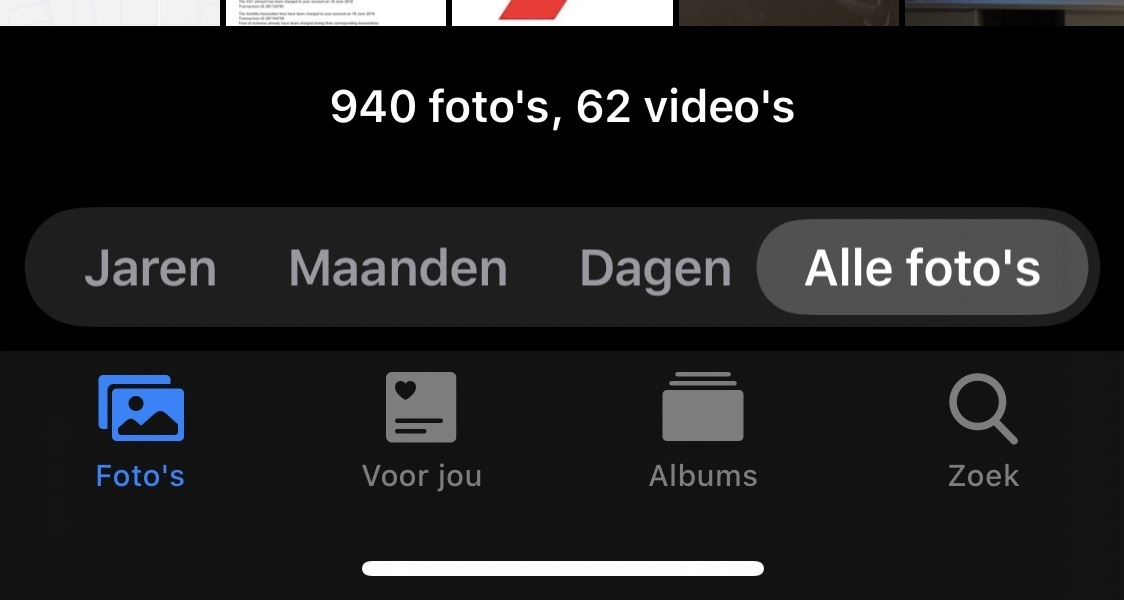Select the Alle foto's segment
This screenshot has width=1124, height=600.
pos(922,268)
